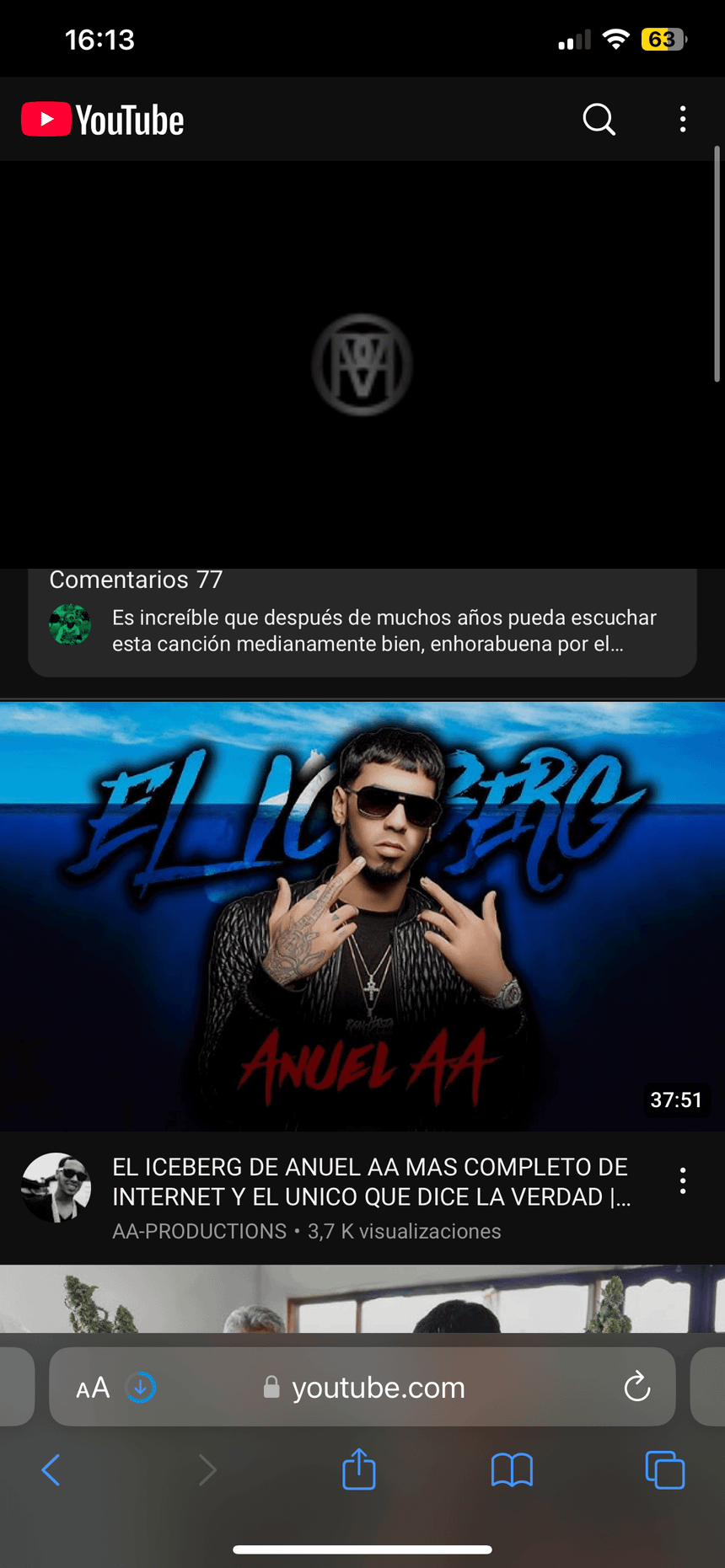The image size is (725, 1568).
Task: Share this page
Action: click(359, 1469)
